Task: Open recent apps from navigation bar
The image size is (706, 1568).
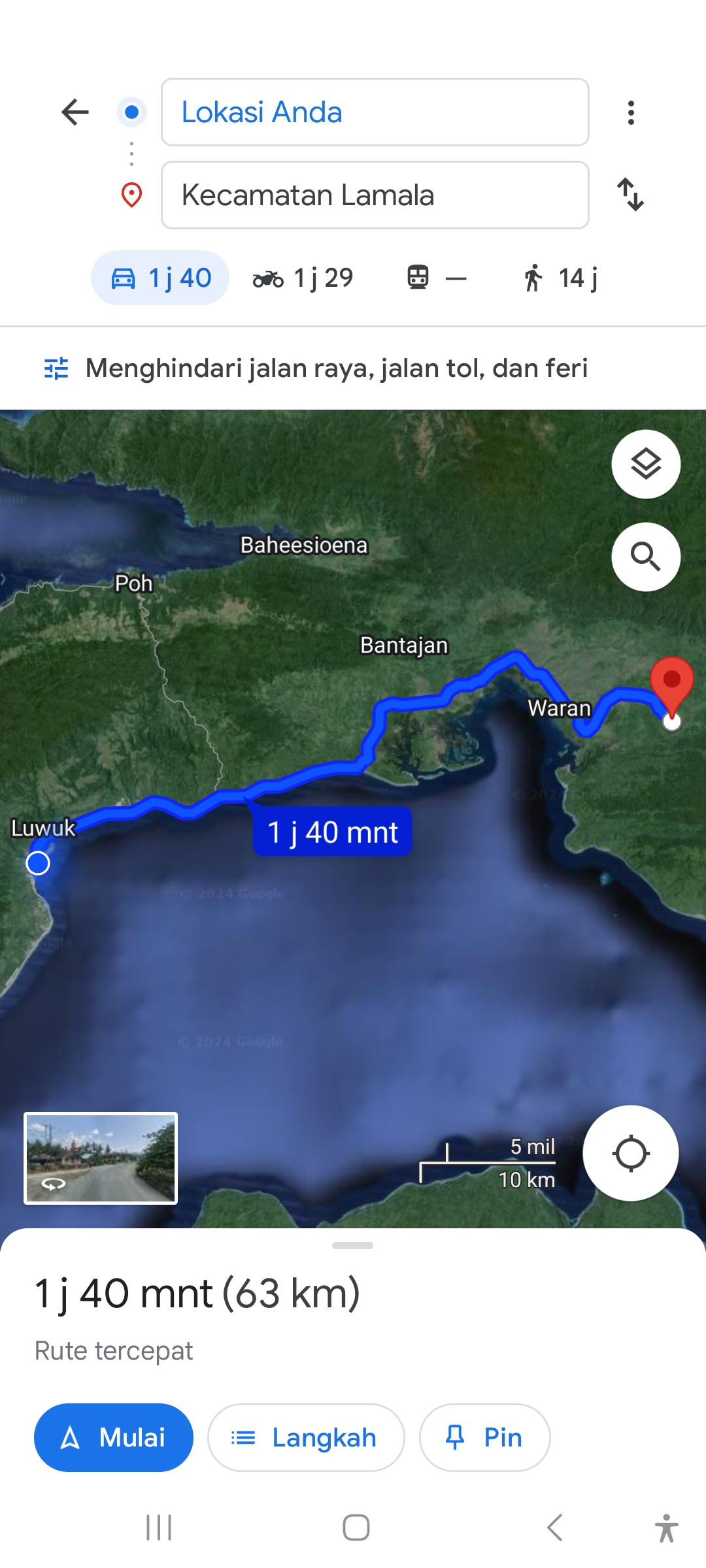Action: 159,1527
